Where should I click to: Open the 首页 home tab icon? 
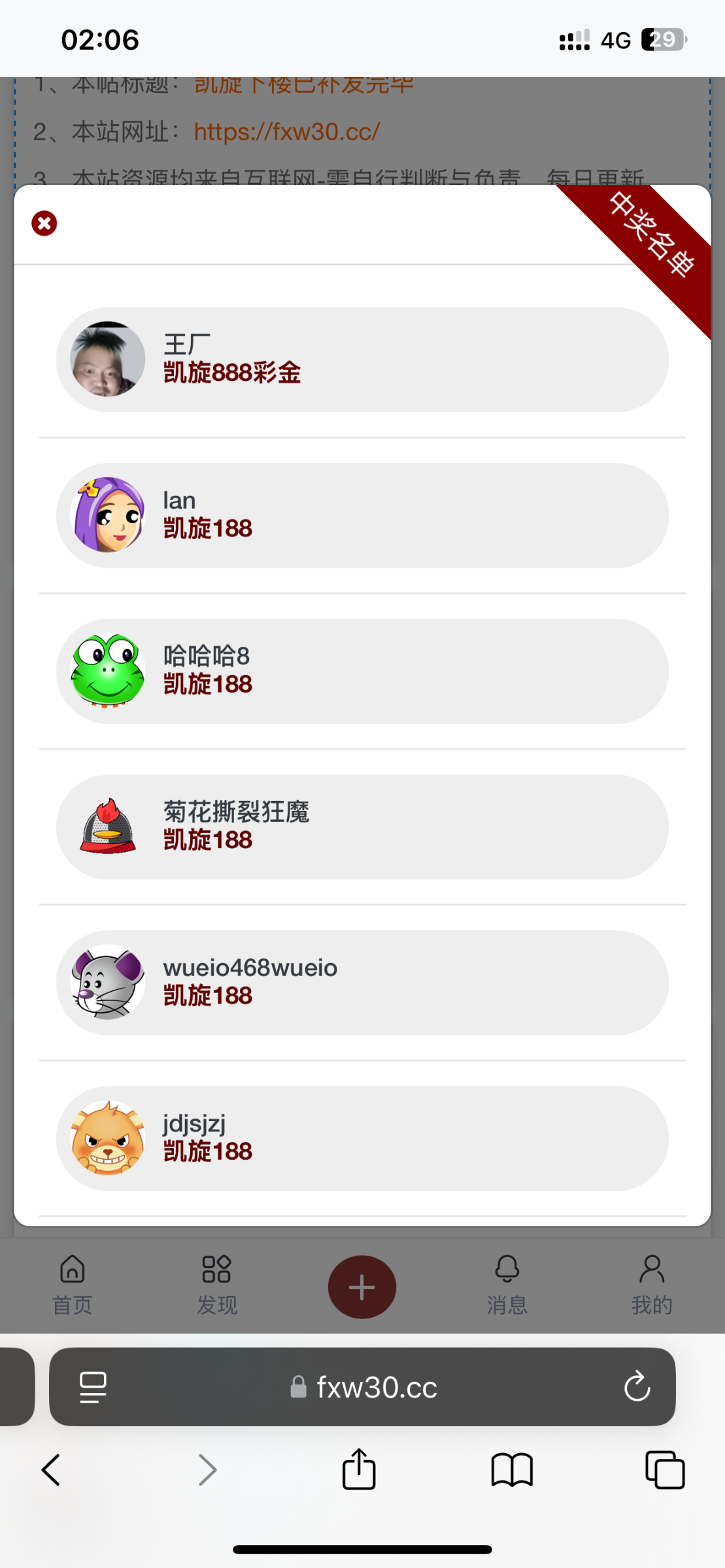pos(71,1284)
